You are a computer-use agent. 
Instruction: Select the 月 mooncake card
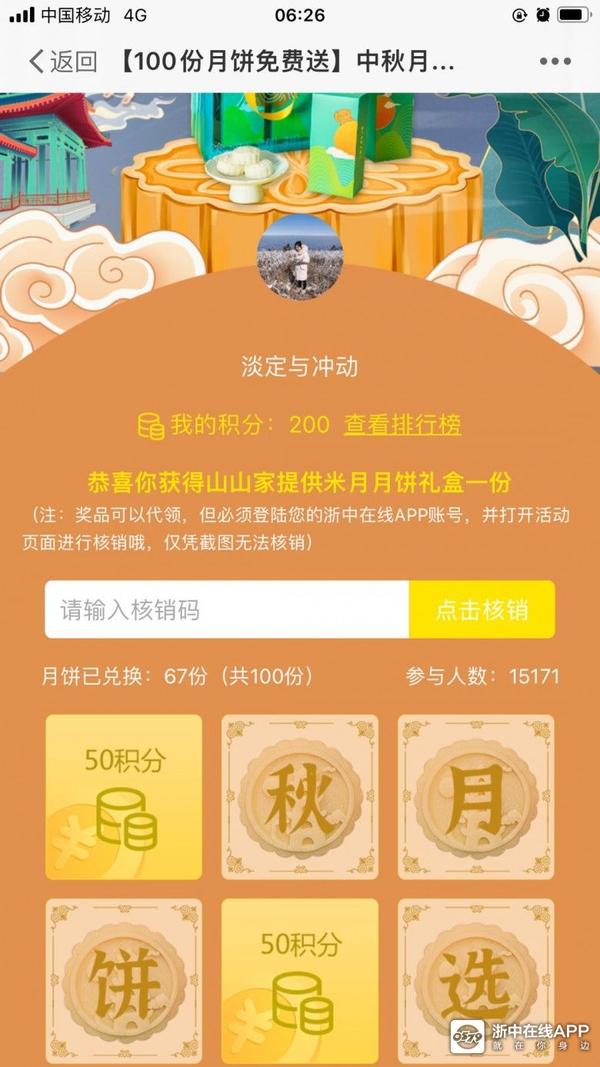click(476, 797)
